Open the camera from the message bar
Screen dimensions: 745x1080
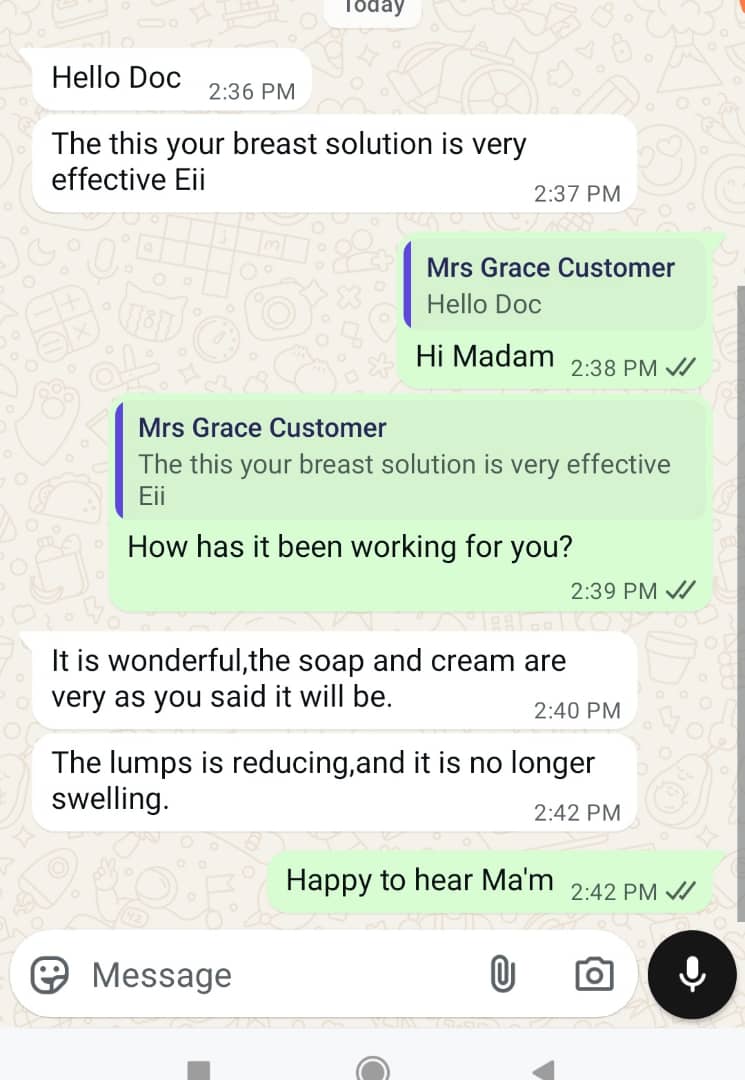coord(594,974)
